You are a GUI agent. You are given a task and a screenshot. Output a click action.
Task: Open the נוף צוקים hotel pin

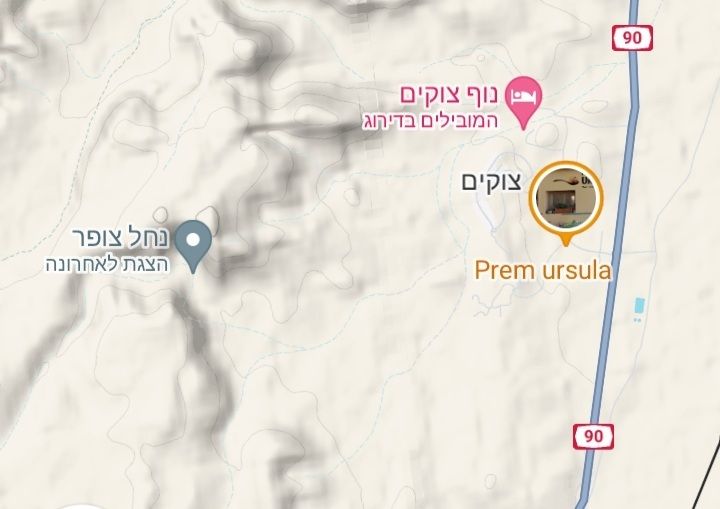[x=523, y=98]
